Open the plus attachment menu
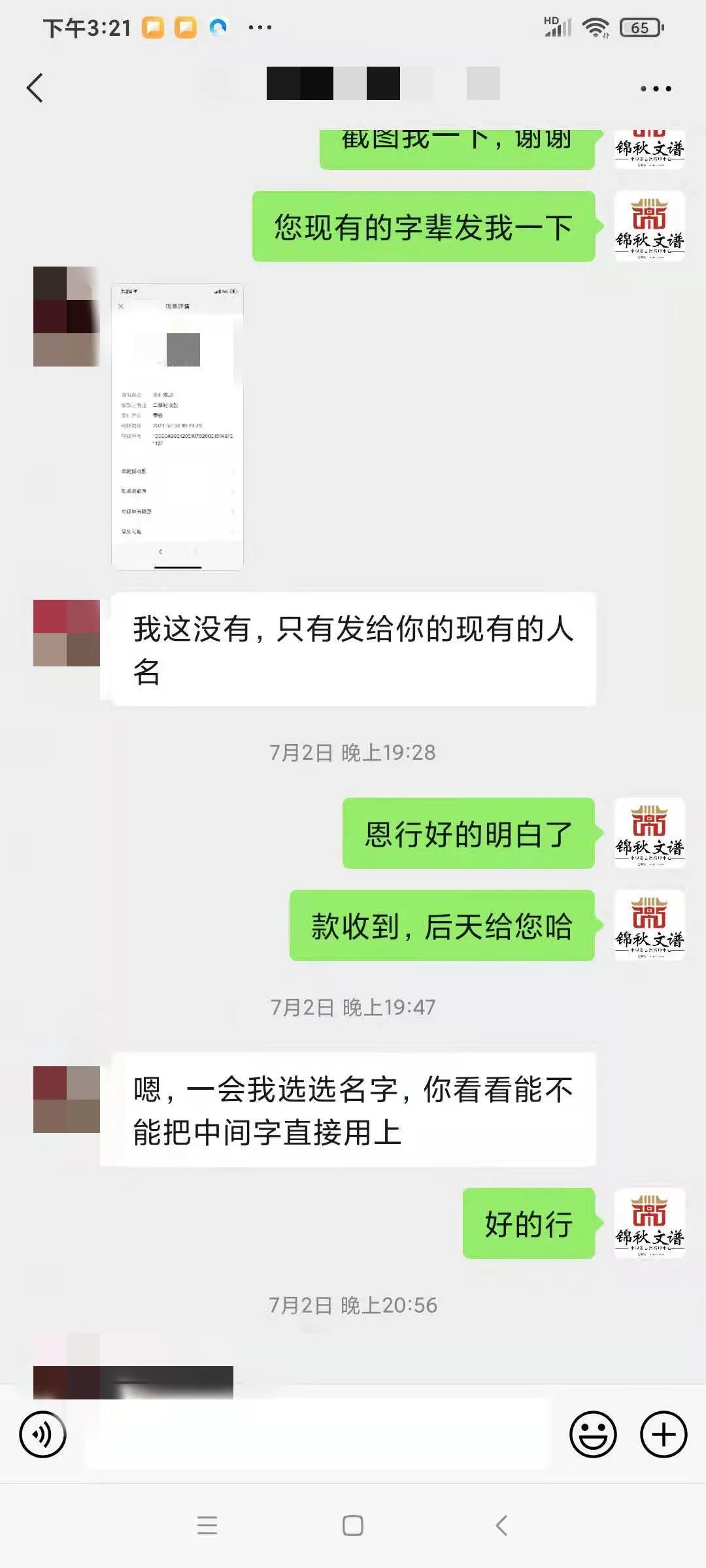The height and width of the screenshot is (1568, 706). [663, 1434]
